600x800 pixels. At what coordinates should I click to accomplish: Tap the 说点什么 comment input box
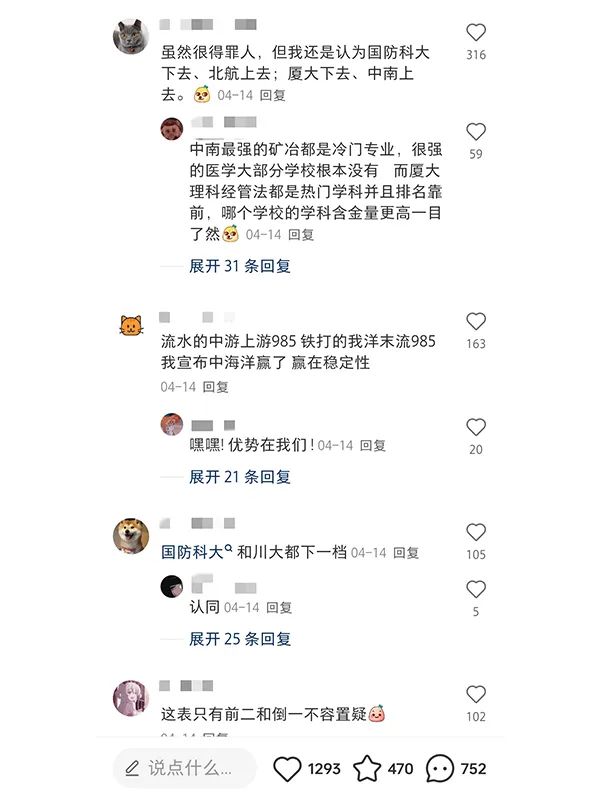pos(185,768)
